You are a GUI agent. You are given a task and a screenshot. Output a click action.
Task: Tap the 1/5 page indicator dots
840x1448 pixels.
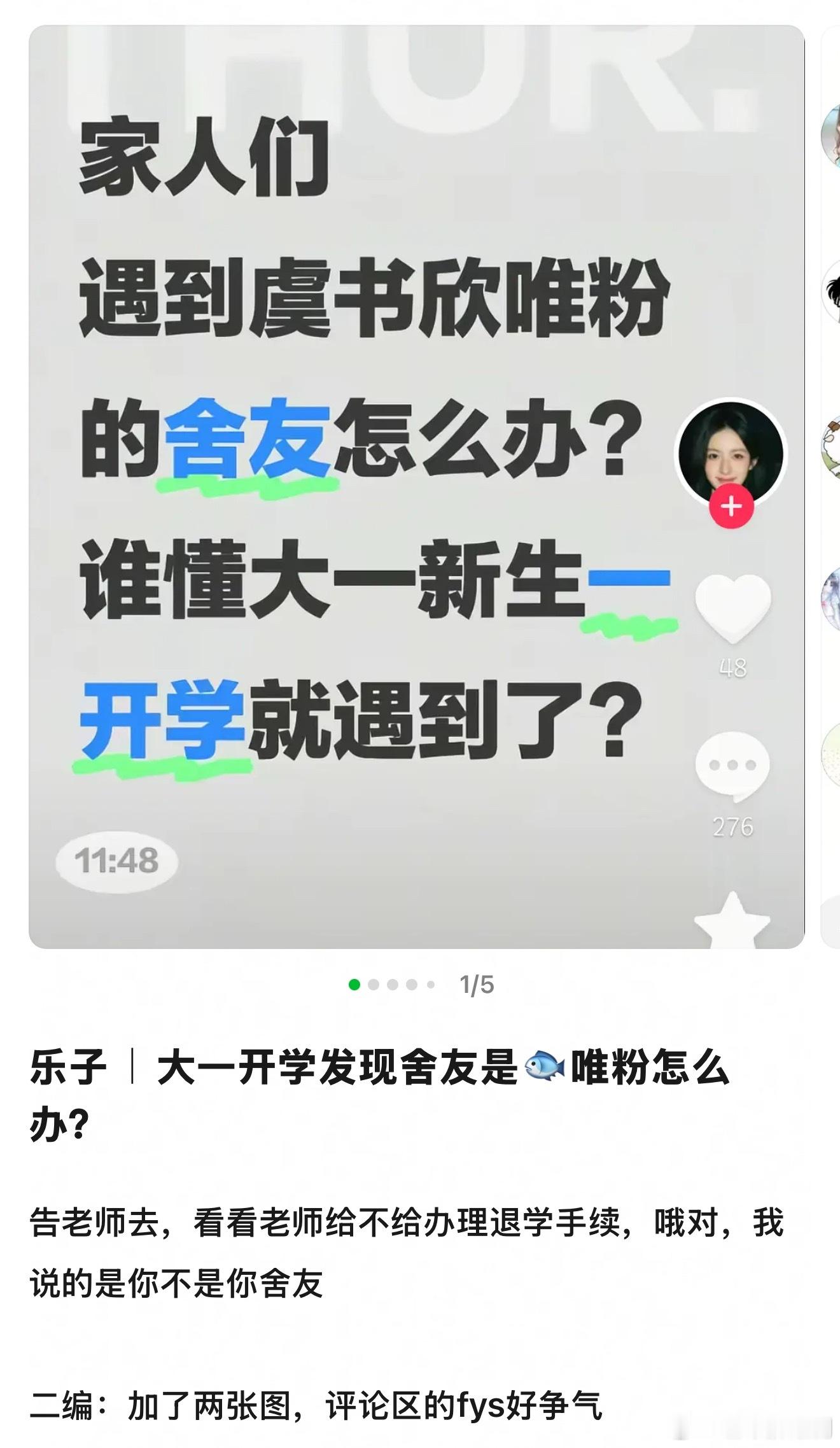coord(392,985)
